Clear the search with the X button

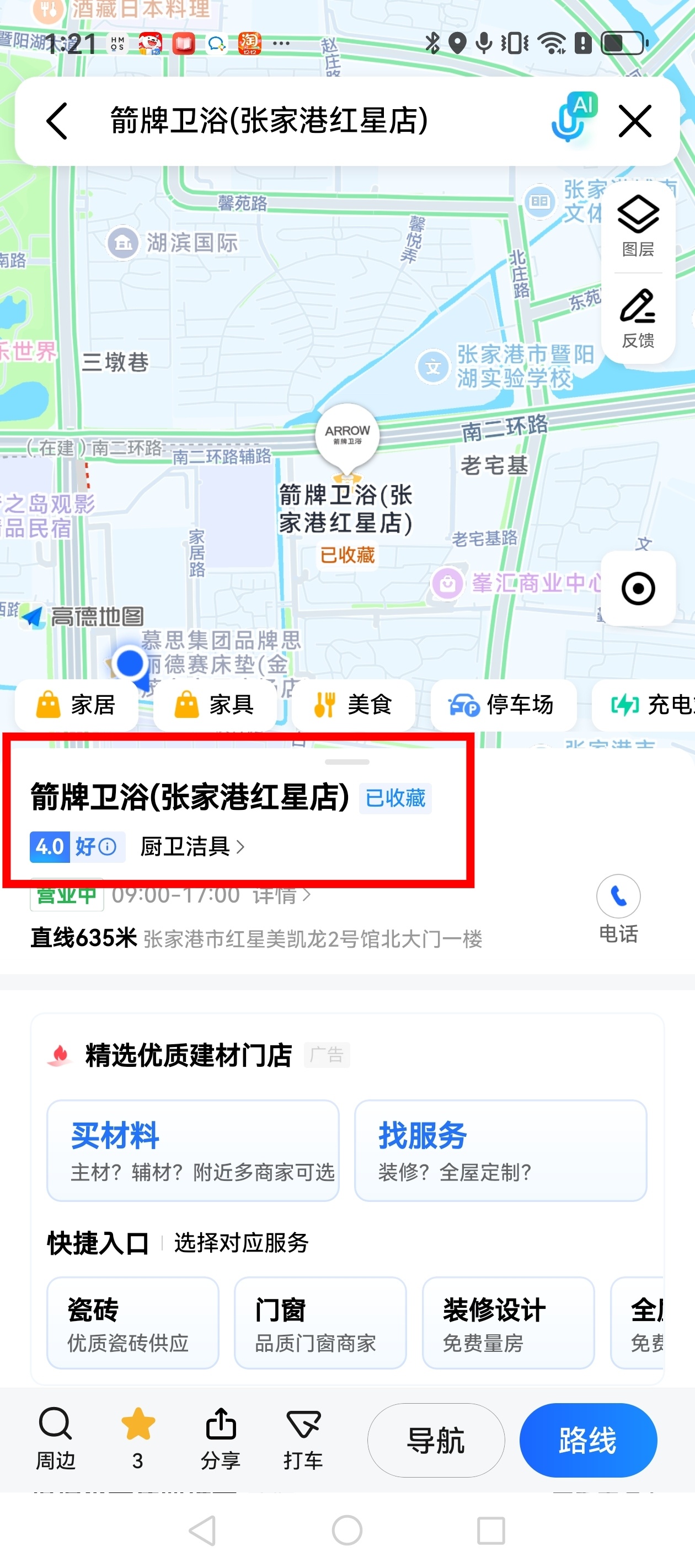pyautogui.click(x=634, y=121)
